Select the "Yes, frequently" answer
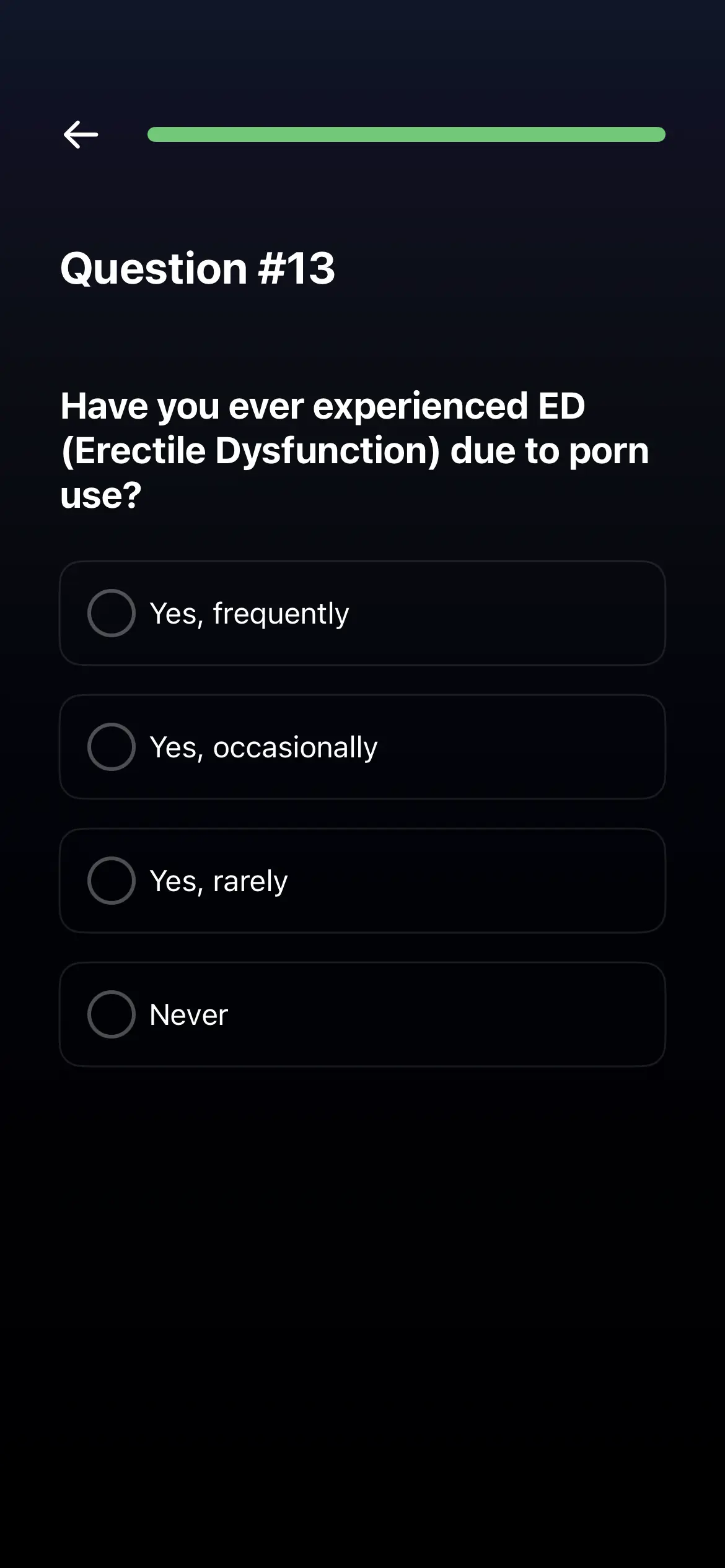This screenshot has width=725, height=1568. [x=362, y=613]
